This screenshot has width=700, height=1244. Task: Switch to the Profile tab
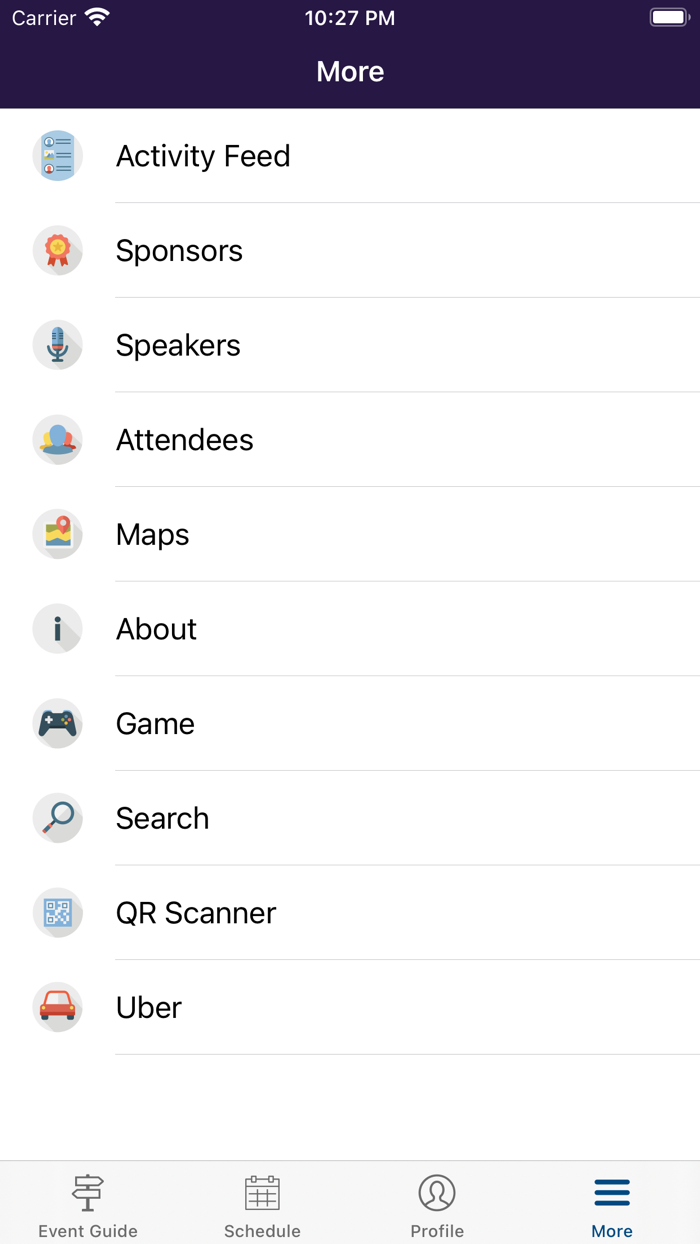(x=437, y=1205)
